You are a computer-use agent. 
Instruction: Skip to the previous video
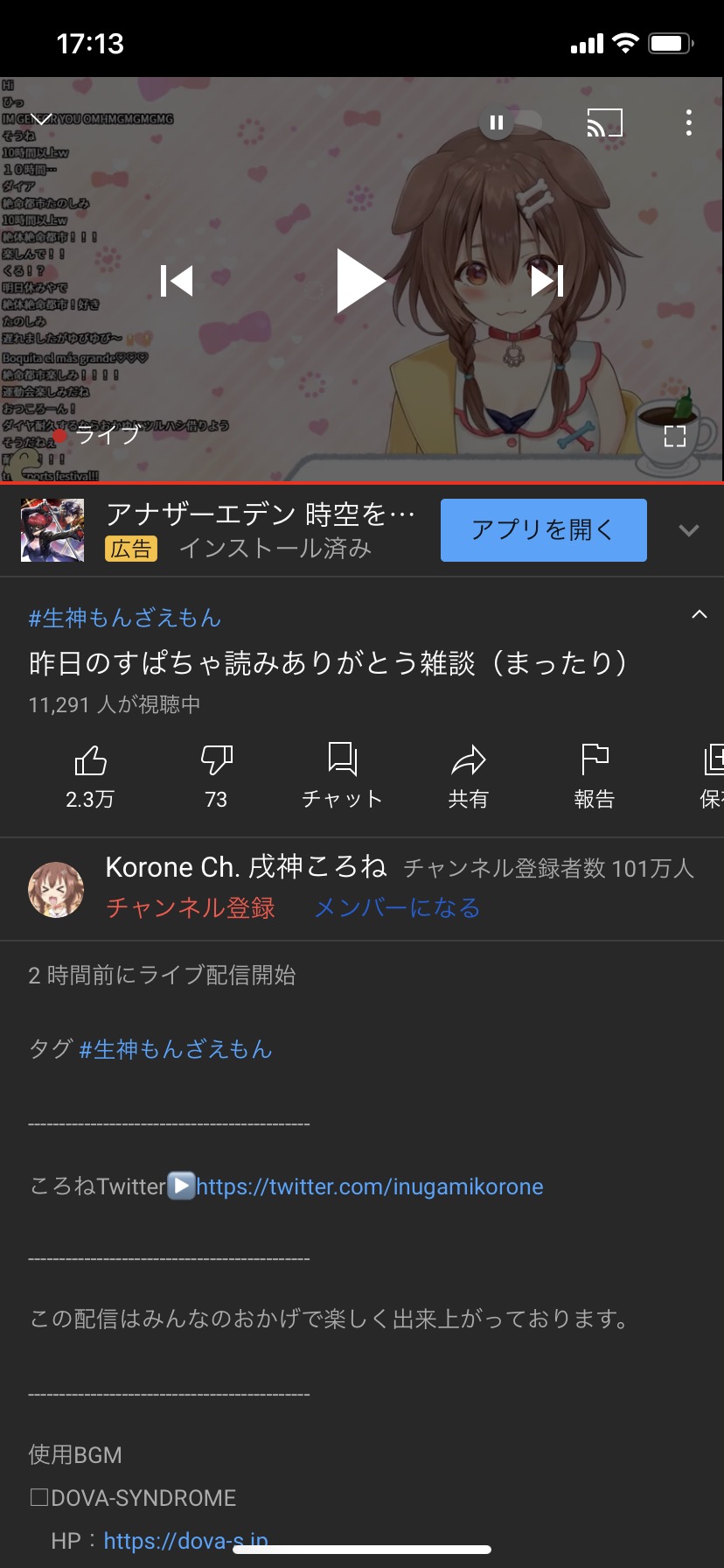[x=177, y=281]
